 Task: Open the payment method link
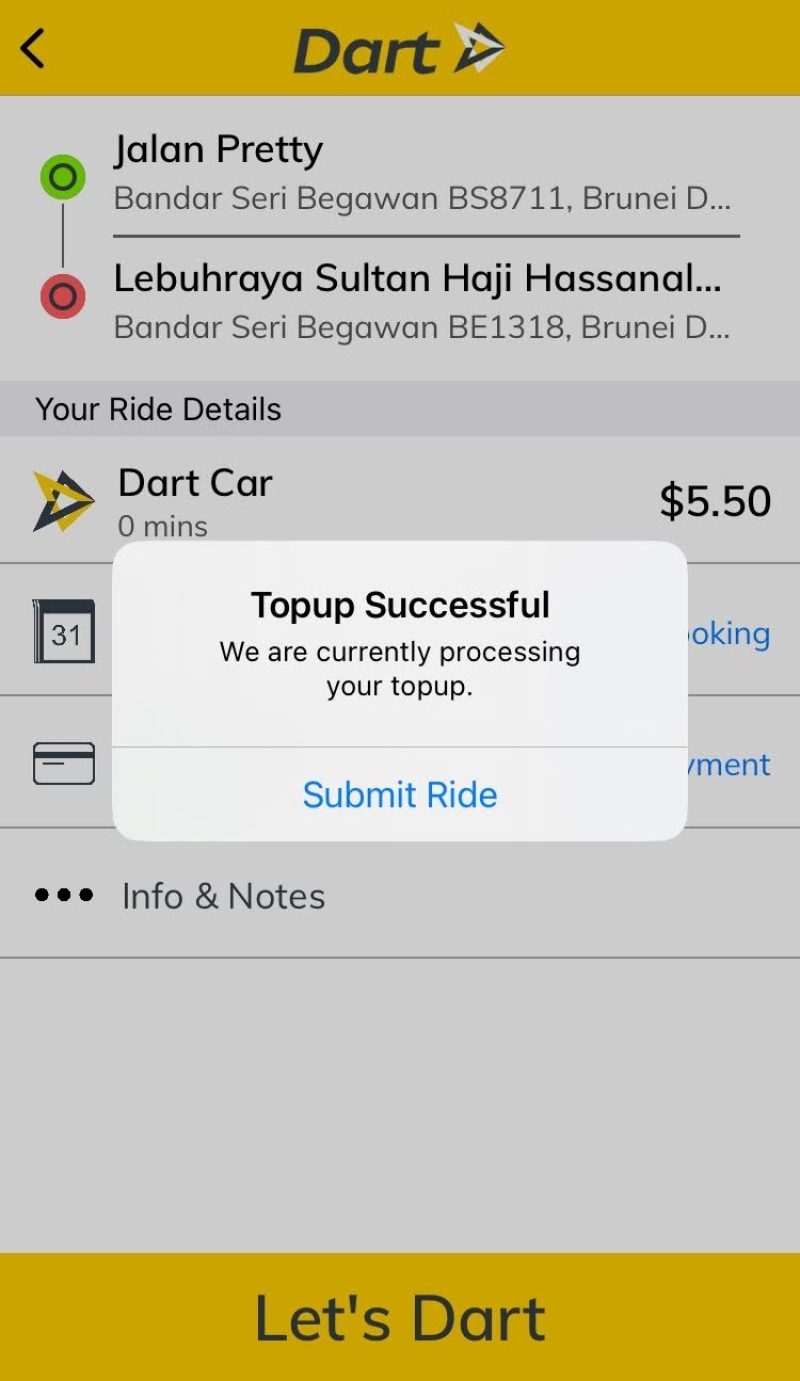pos(730,765)
